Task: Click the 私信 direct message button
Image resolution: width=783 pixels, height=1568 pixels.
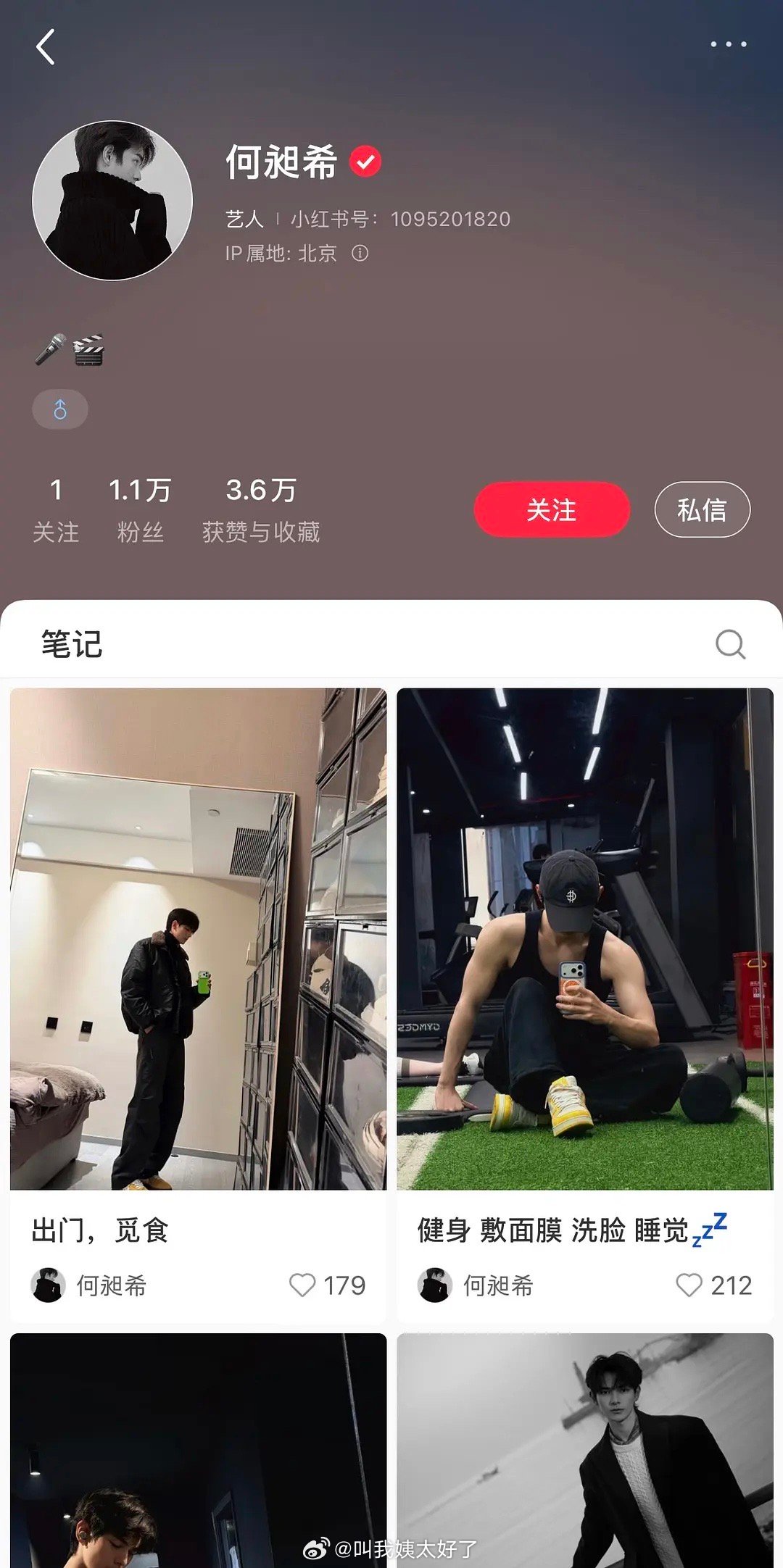Action: tap(703, 509)
